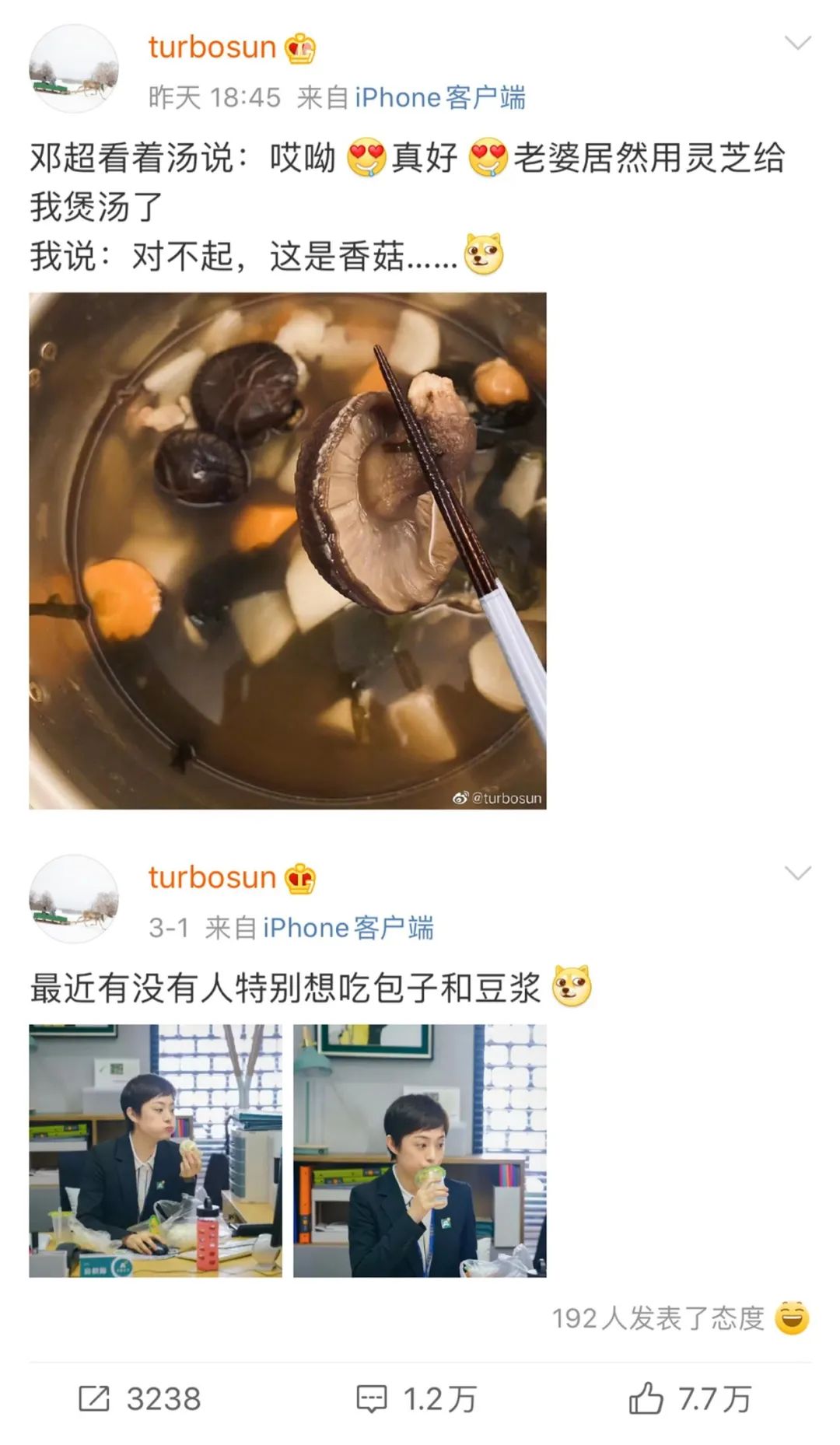Open turbosun username on the 3-1 post
Viewport: 840px width, 1445px height.
[212, 877]
